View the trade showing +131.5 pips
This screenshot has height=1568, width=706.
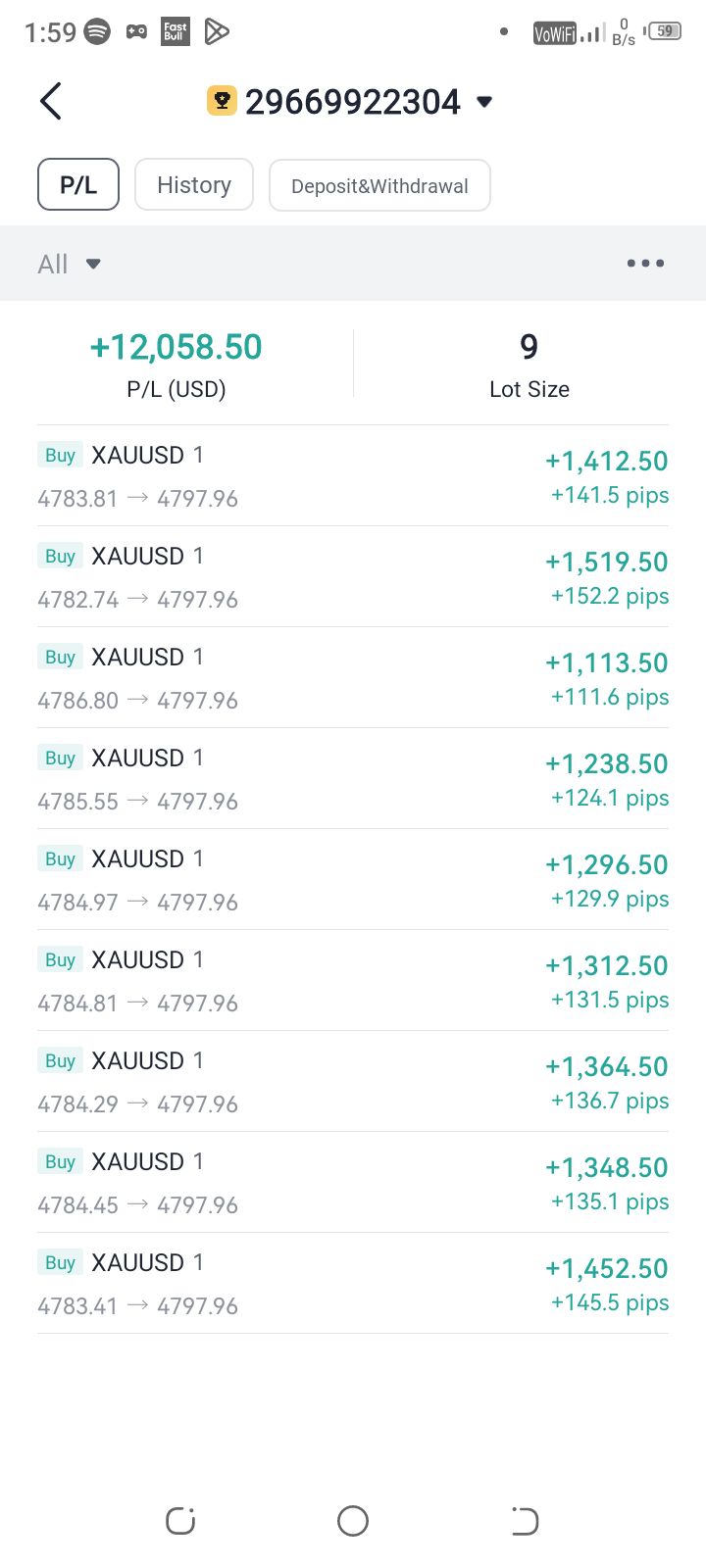tap(353, 981)
